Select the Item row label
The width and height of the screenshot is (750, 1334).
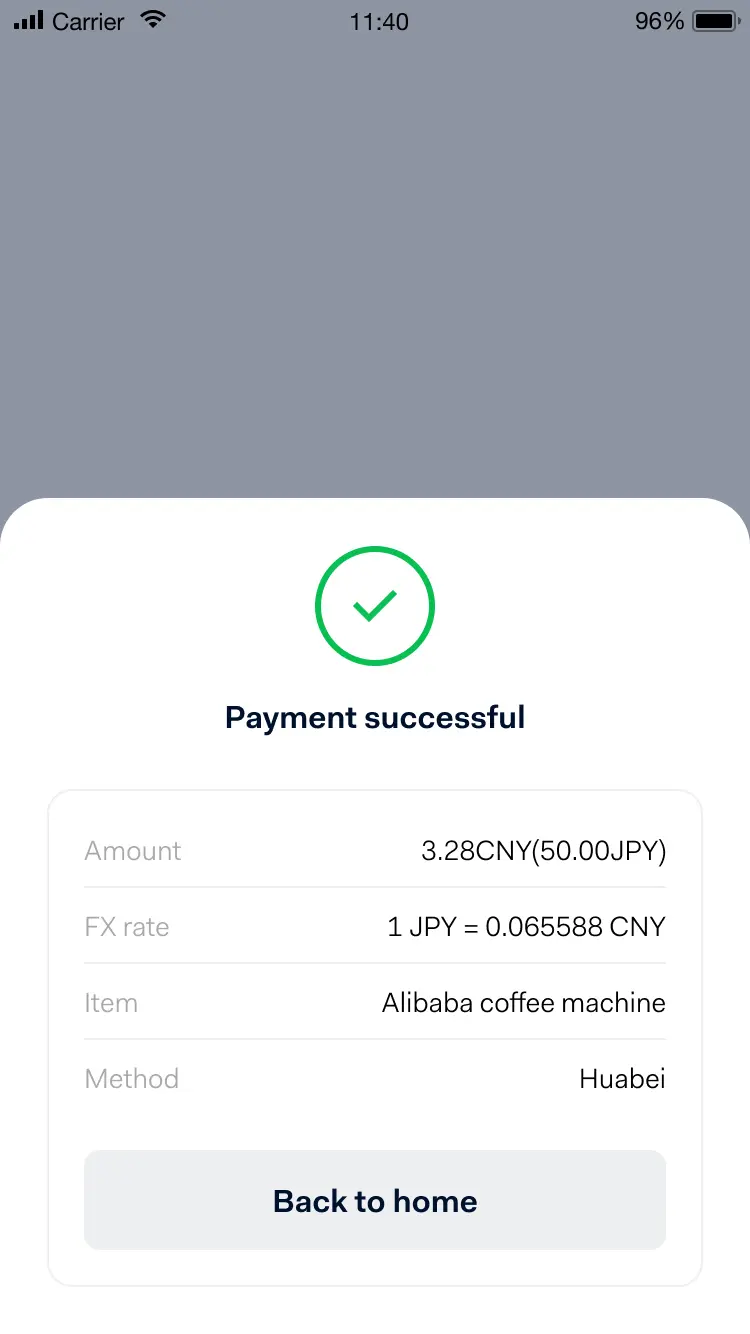(111, 1002)
